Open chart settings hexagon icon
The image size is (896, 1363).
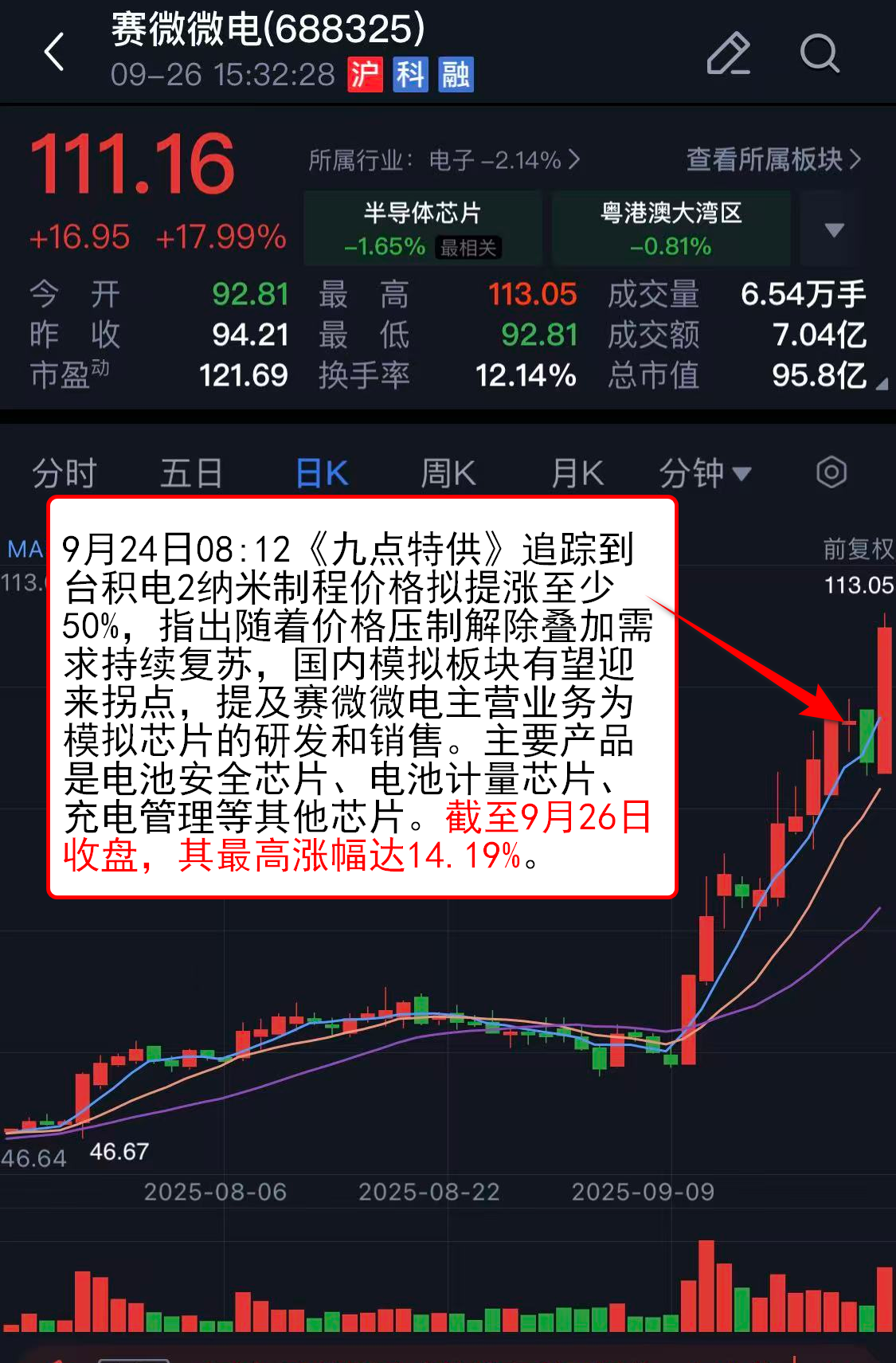click(x=831, y=472)
